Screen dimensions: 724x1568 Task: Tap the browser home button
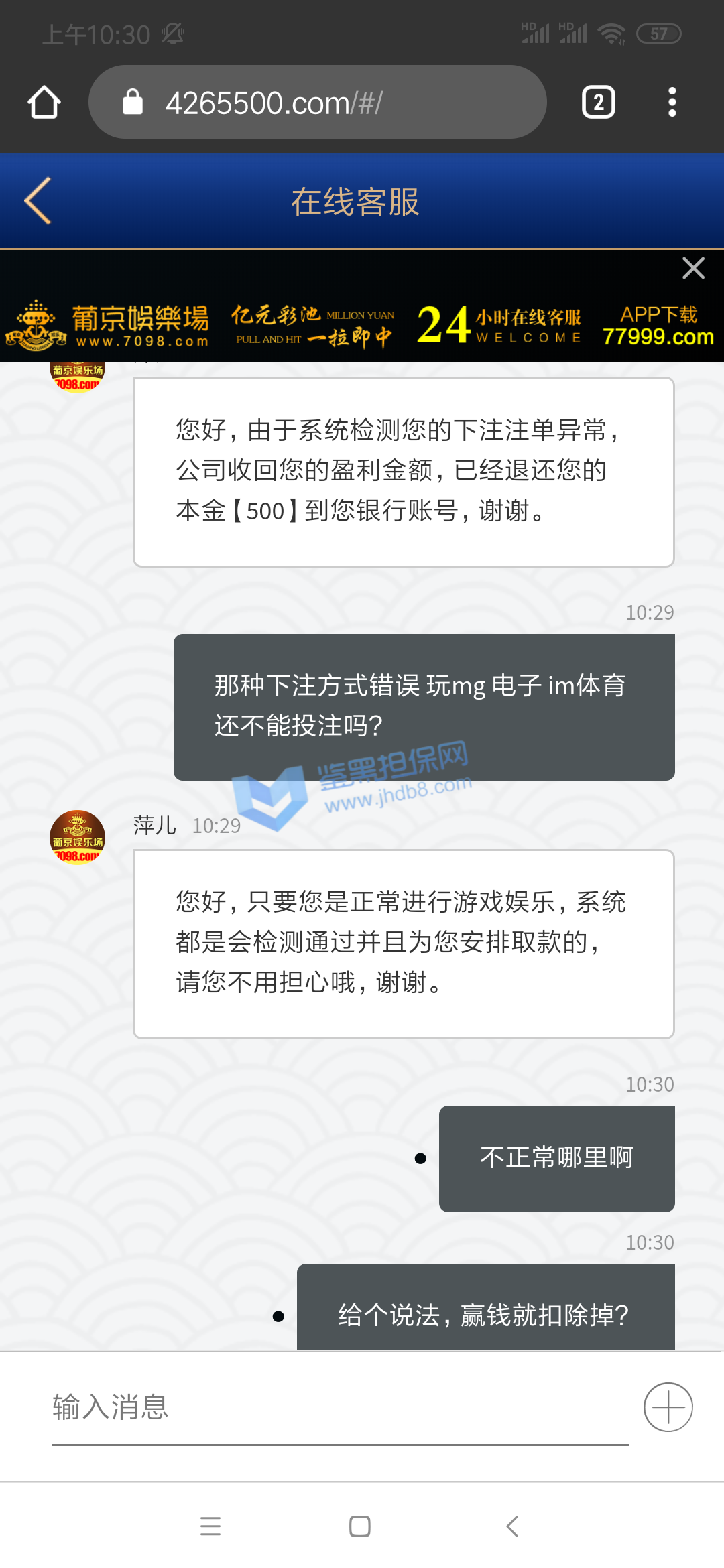(44, 103)
